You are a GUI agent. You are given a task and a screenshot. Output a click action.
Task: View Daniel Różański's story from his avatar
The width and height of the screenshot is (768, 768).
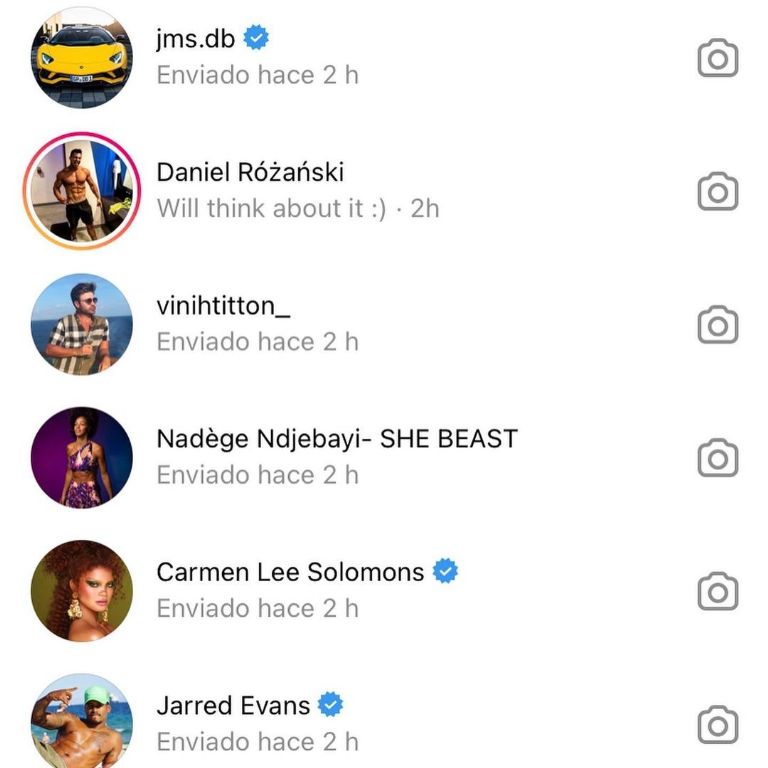82,191
